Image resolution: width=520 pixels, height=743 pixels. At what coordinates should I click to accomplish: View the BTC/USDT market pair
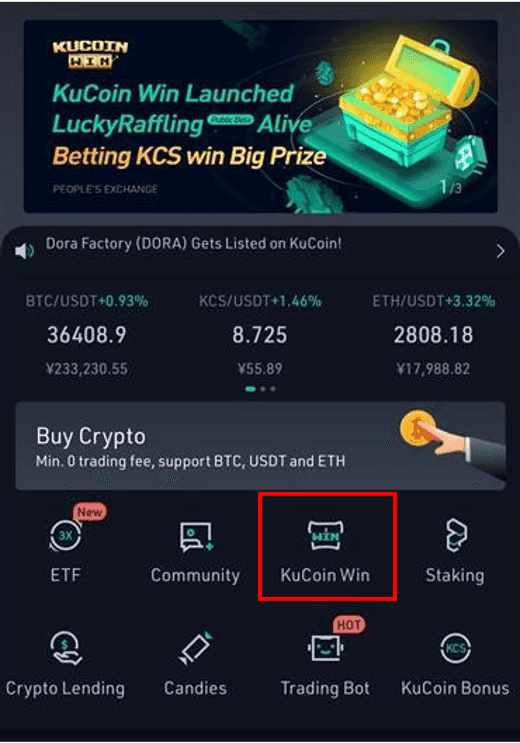[87, 335]
